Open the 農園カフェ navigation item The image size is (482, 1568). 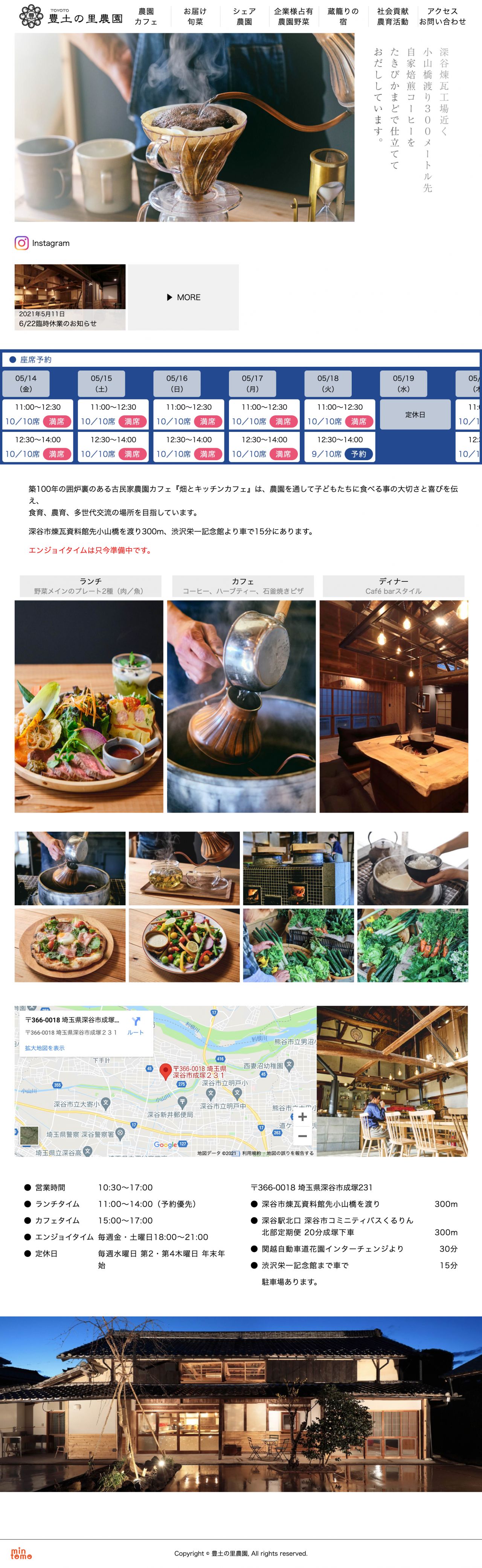pyautogui.click(x=146, y=17)
